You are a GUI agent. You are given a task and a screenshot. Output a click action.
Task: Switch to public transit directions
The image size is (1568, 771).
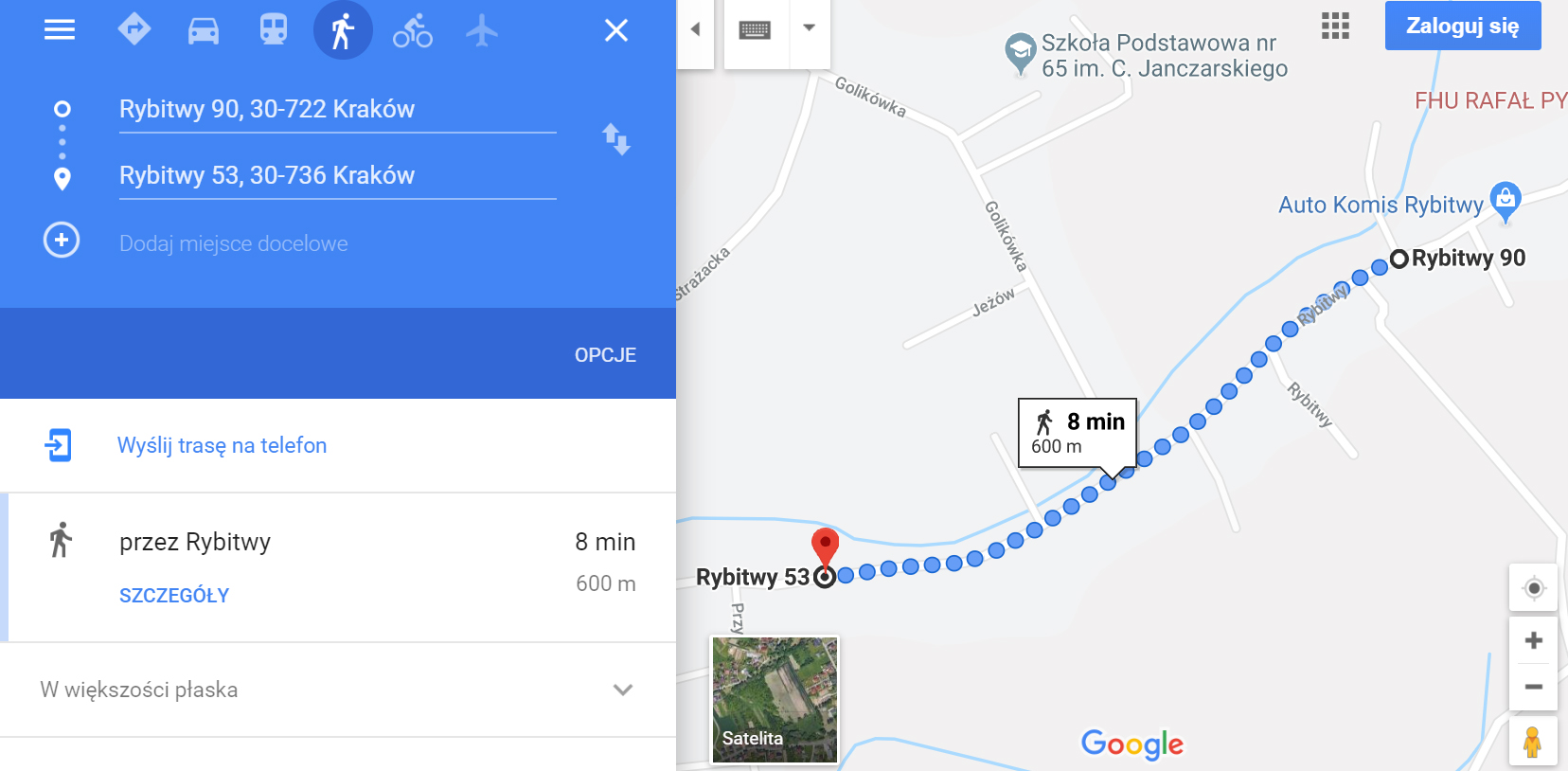click(x=274, y=30)
